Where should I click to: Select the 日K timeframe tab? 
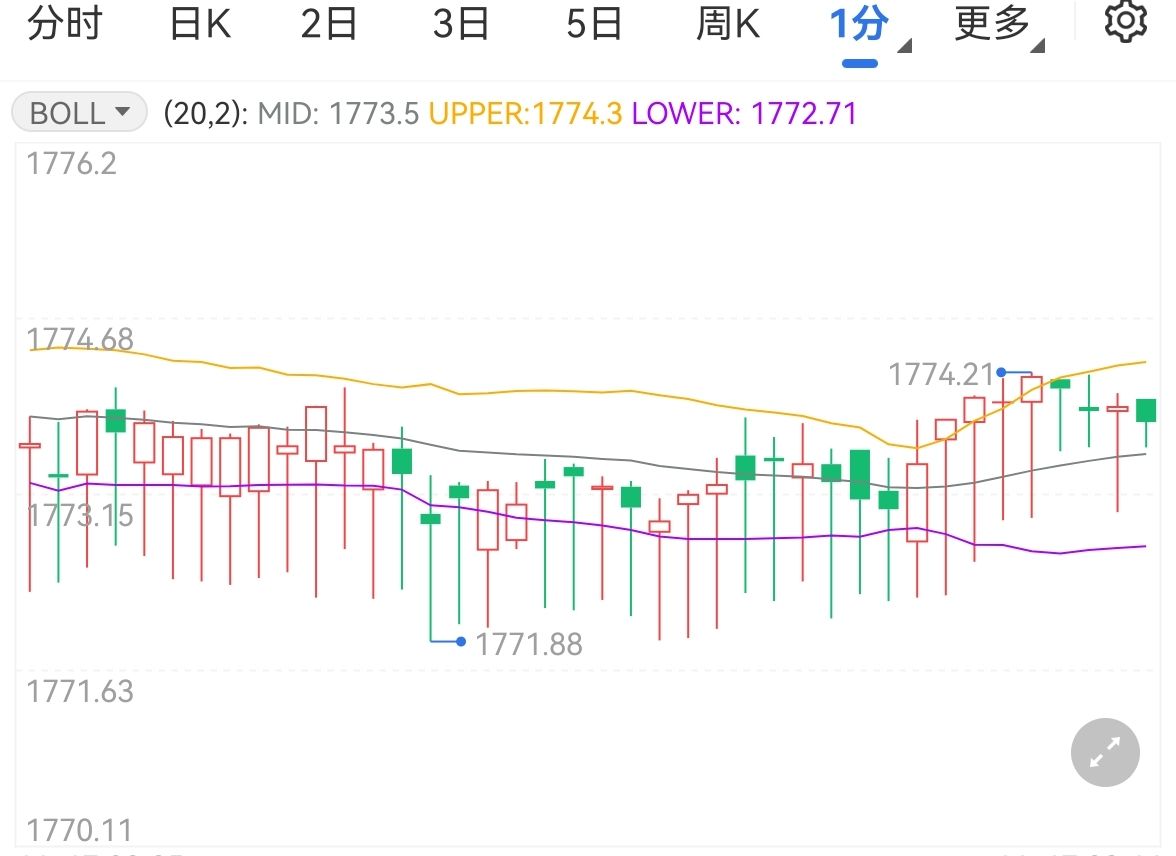pyautogui.click(x=200, y=24)
